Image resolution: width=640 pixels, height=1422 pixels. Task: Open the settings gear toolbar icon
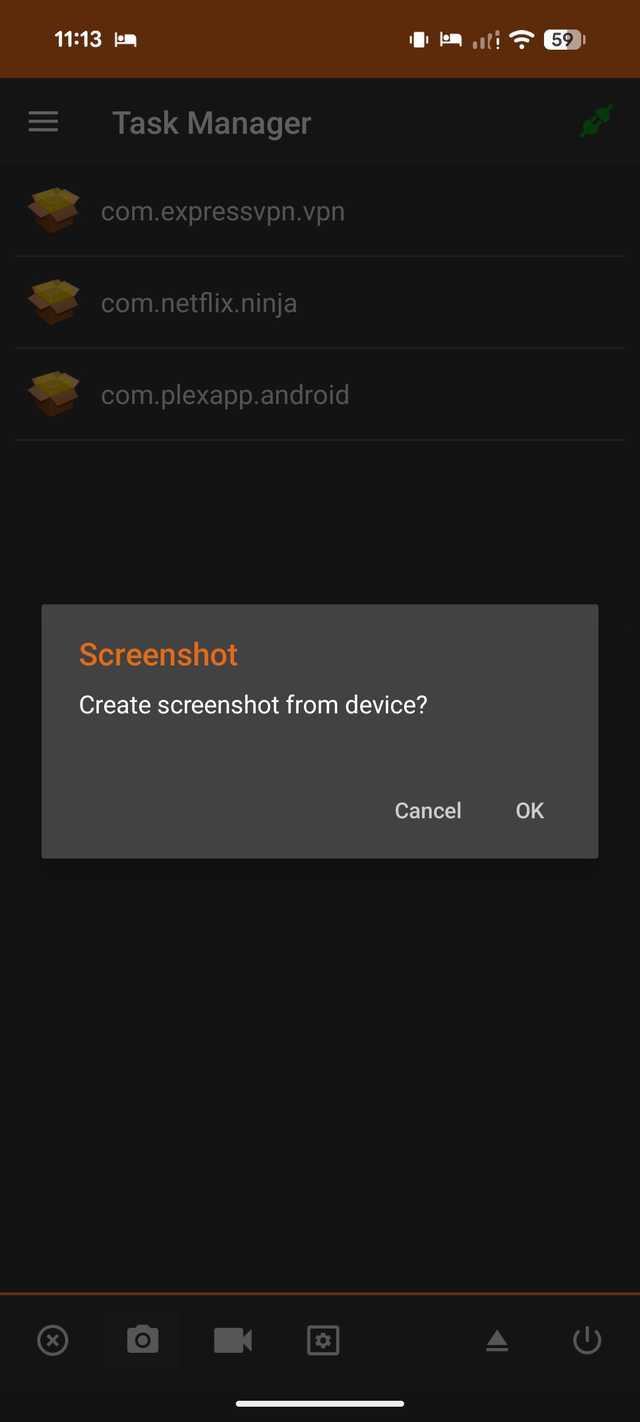point(323,1340)
